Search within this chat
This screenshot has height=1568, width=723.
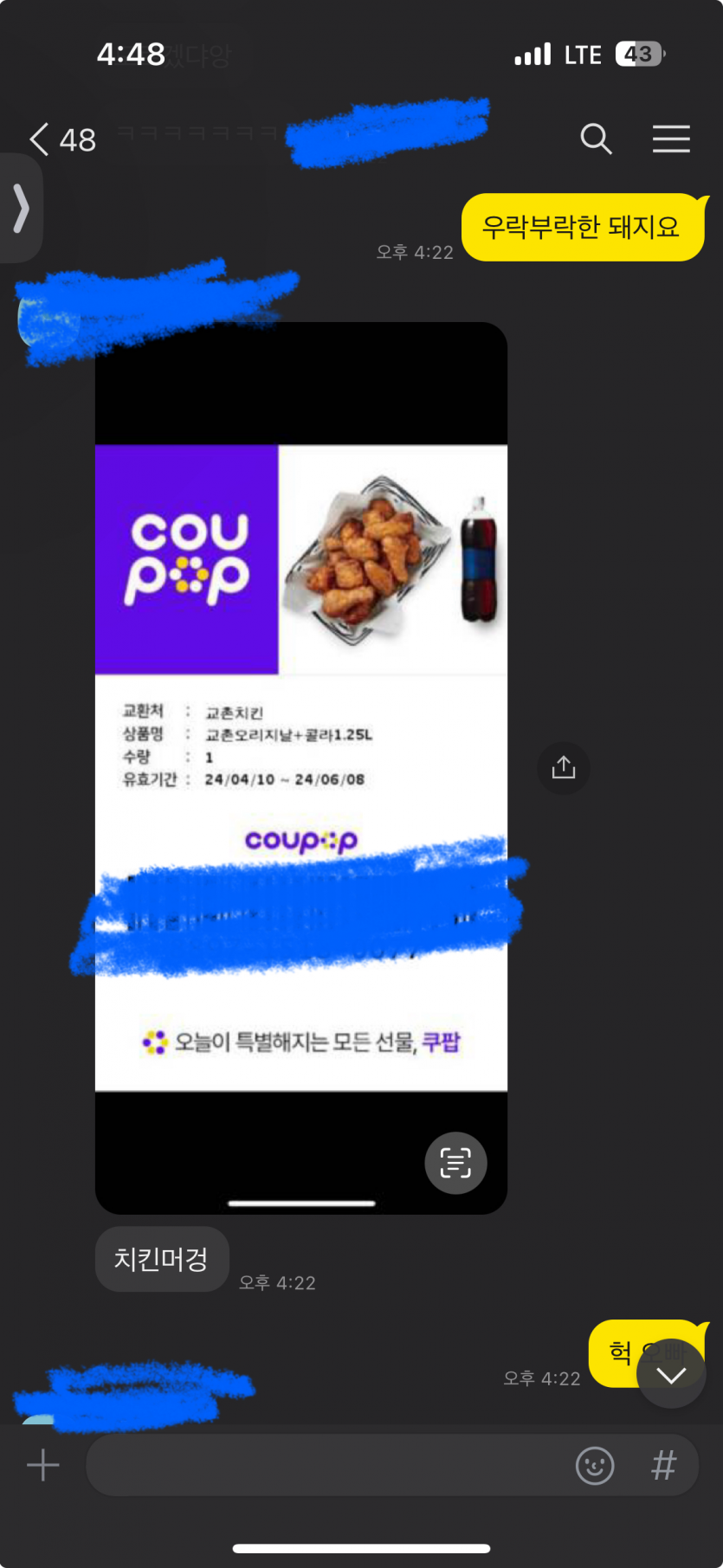[596, 139]
